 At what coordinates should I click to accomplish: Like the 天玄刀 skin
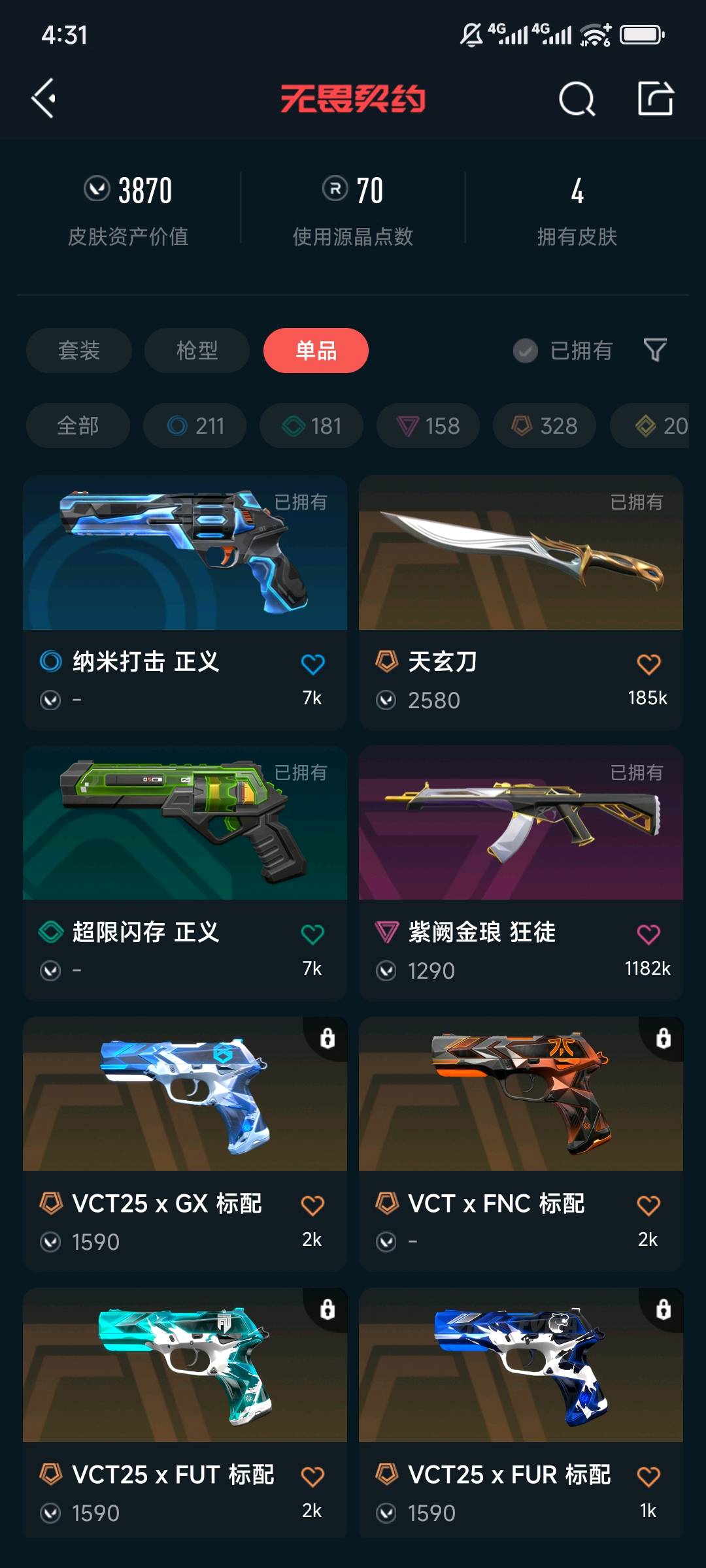(648, 664)
